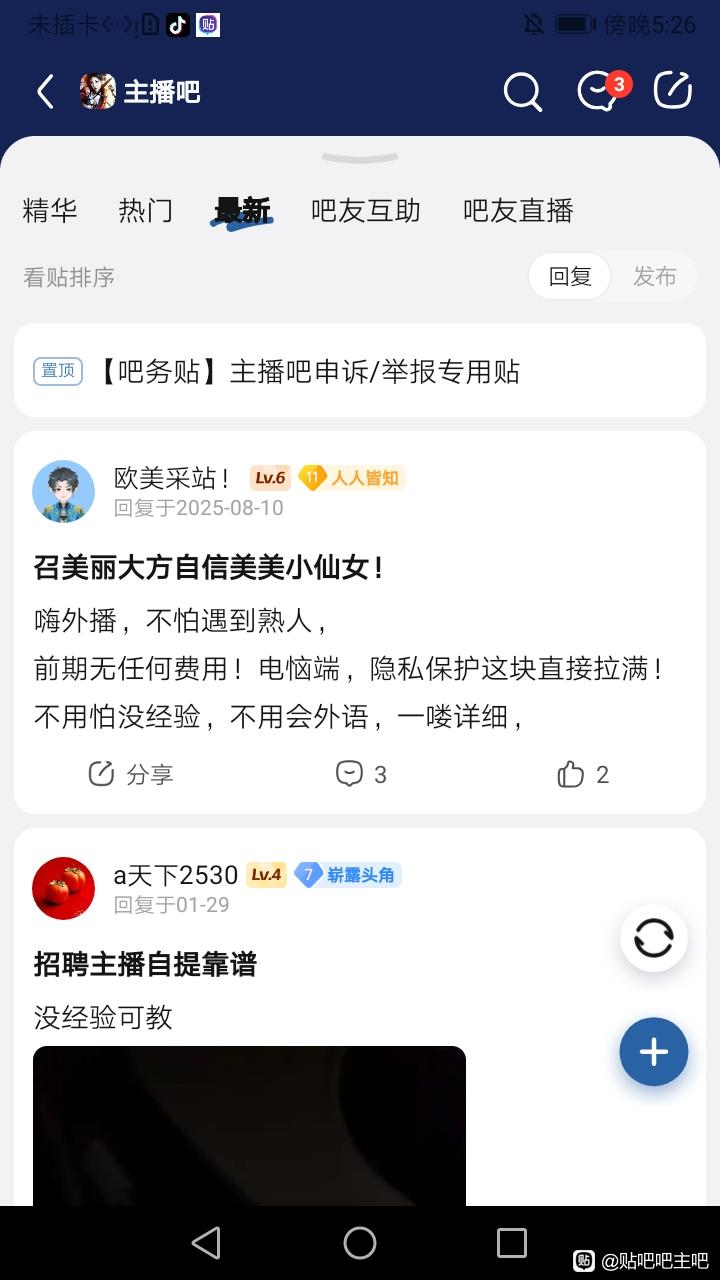The width and height of the screenshot is (720, 1280).
Task: Create a new post with the plus button
Action: (x=654, y=1052)
